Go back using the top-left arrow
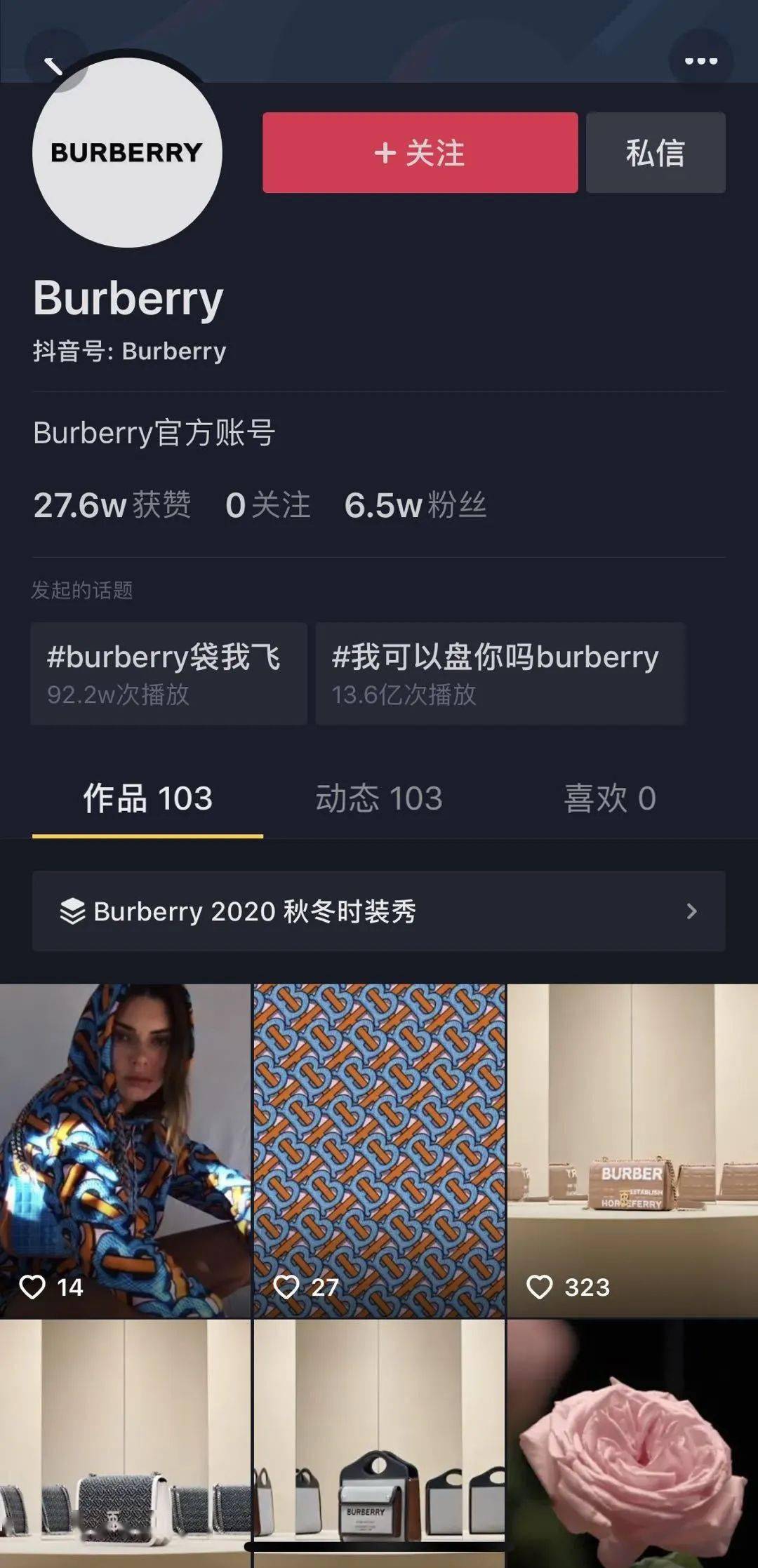758x1568 pixels. pyautogui.click(x=53, y=65)
